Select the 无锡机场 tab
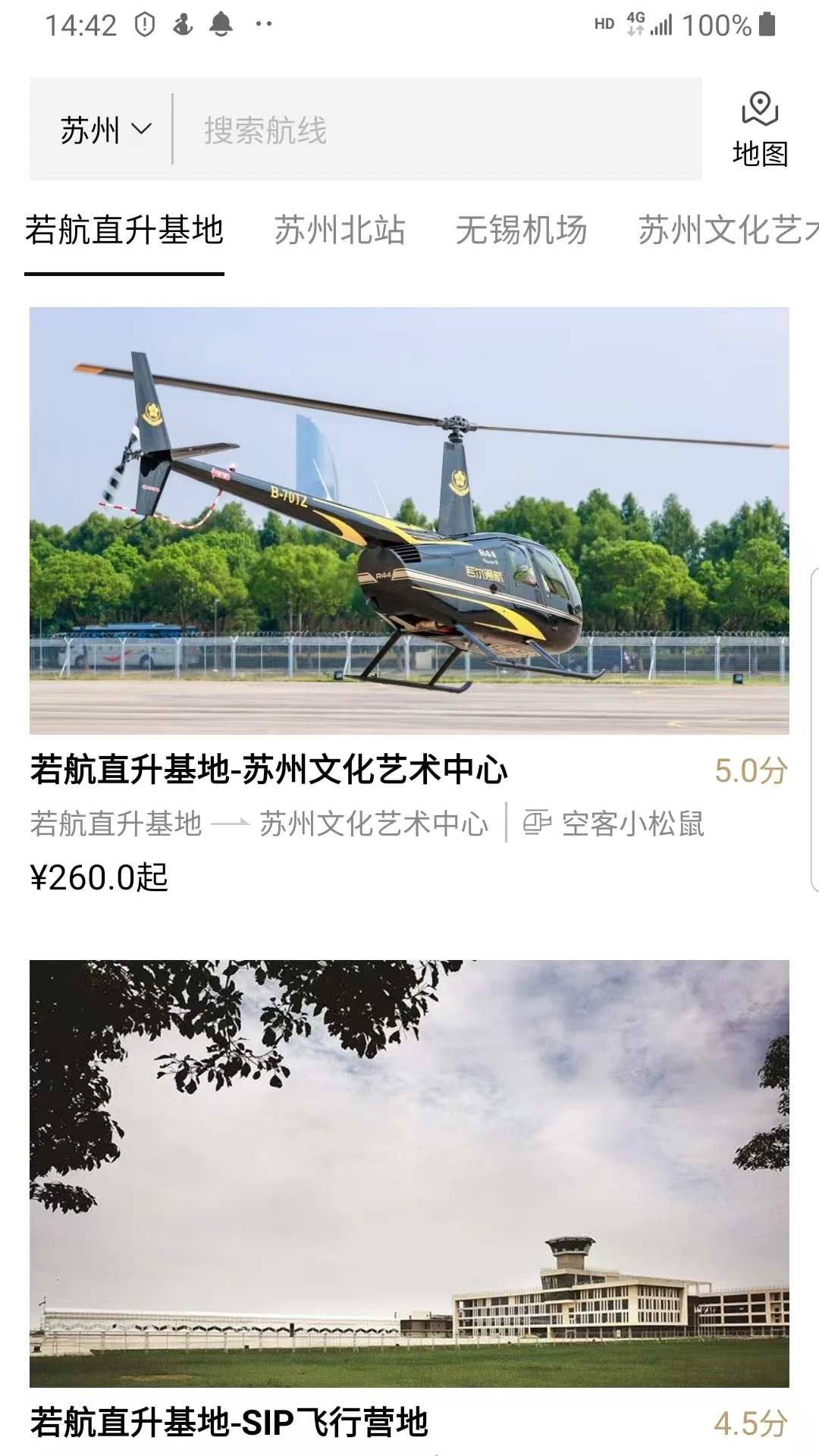 520,231
